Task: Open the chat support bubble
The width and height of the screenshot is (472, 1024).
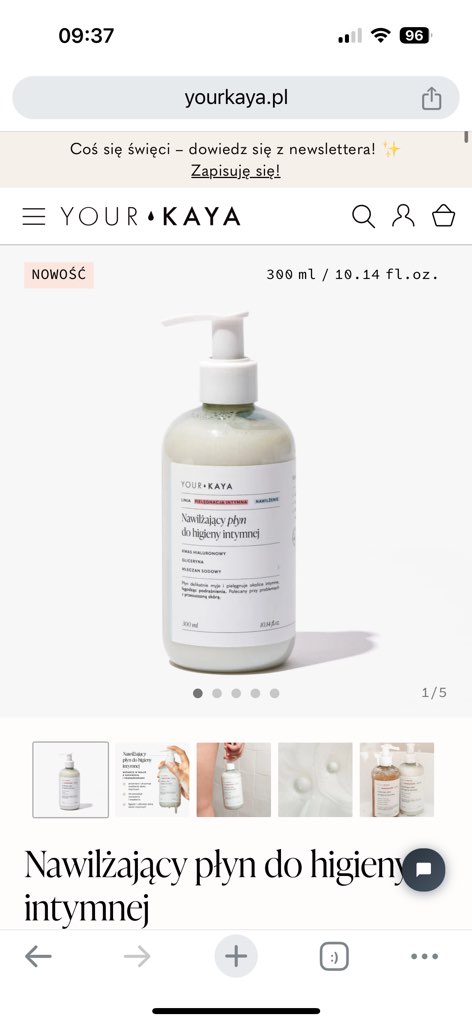Action: click(x=424, y=869)
